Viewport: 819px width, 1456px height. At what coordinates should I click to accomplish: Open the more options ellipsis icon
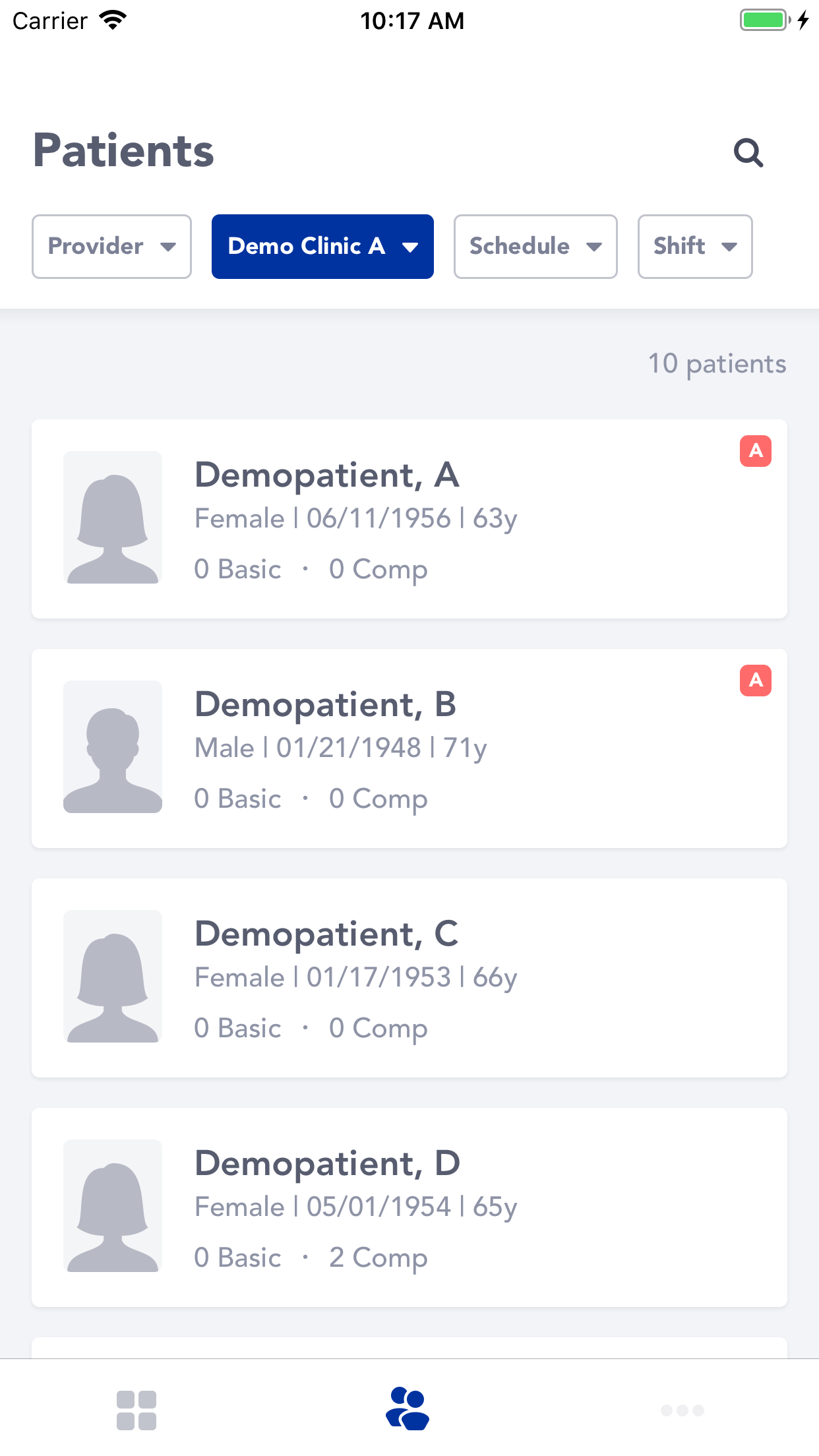[682, 1410]
